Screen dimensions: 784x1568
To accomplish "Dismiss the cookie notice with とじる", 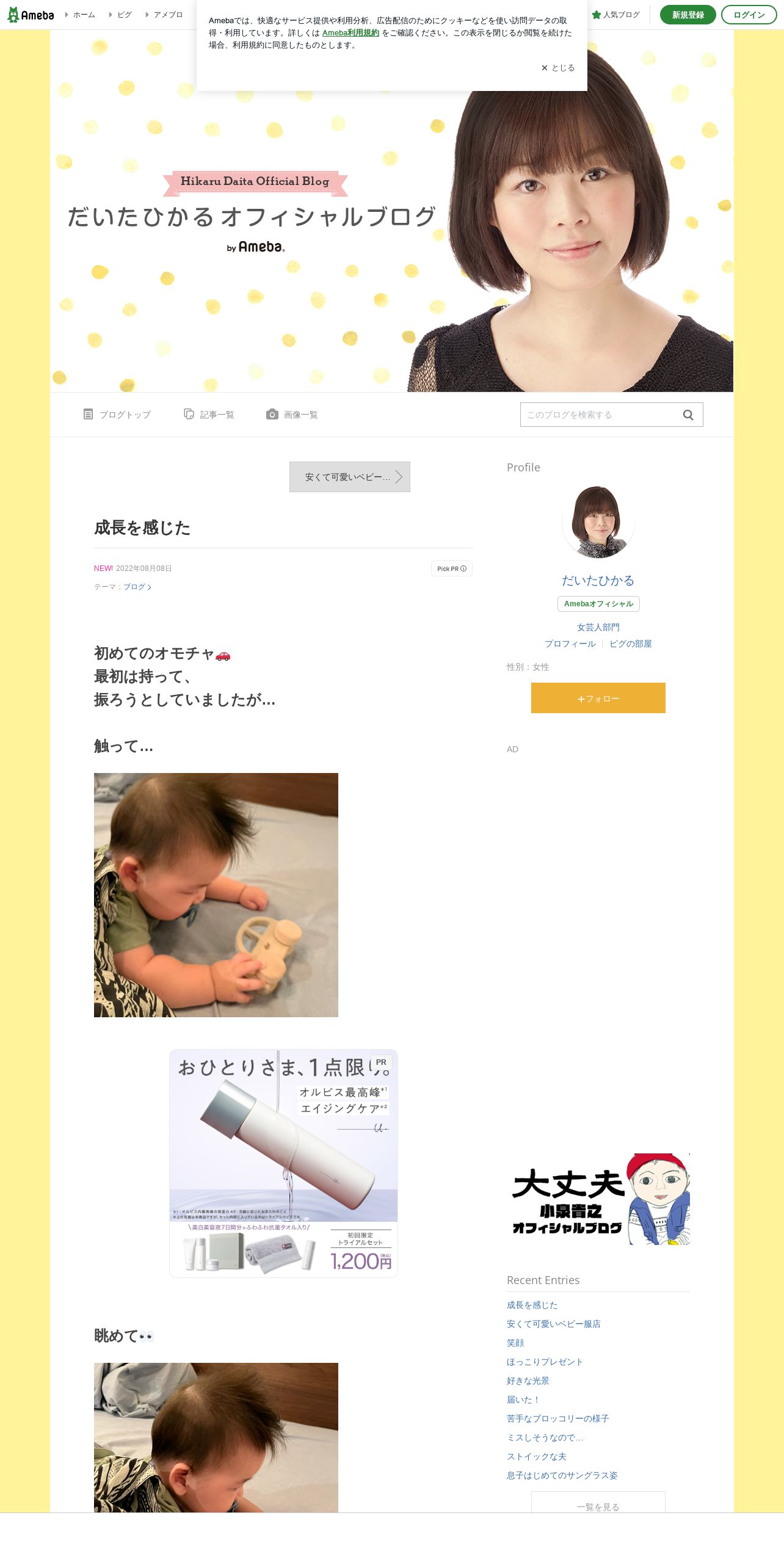I will [558, 68].
